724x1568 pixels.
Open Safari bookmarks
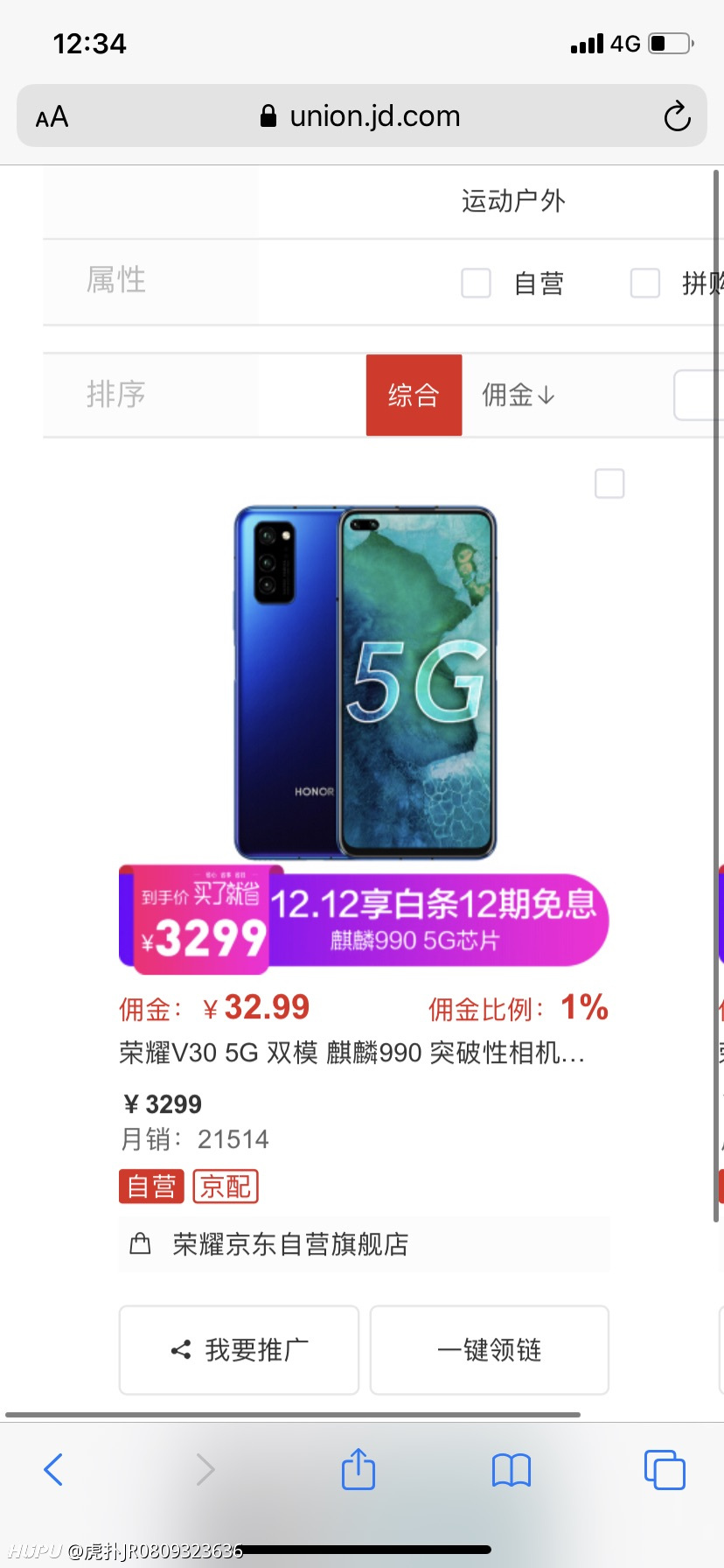pyautogui.click(x=512, y=1470)
